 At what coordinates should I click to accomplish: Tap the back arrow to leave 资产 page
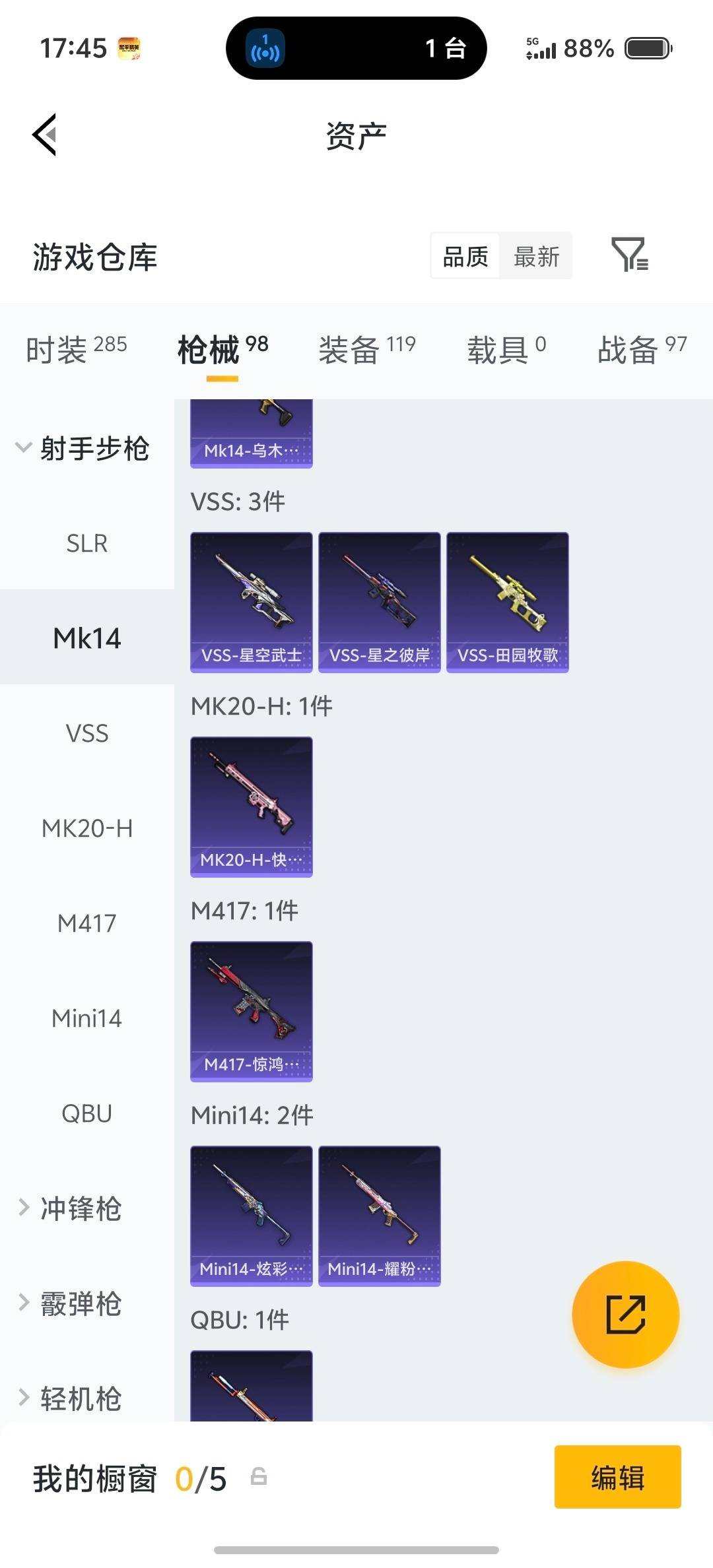pyautogui.click(x=44, y=134)
